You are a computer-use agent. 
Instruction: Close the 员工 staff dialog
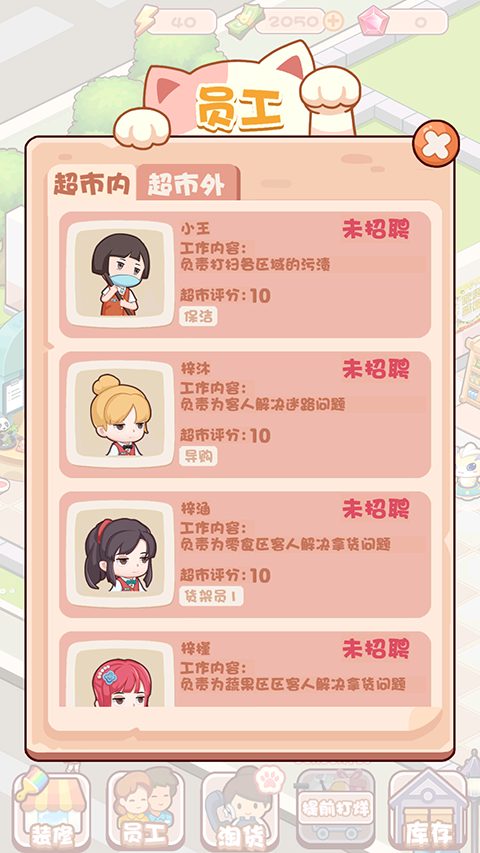coord(436,144)
